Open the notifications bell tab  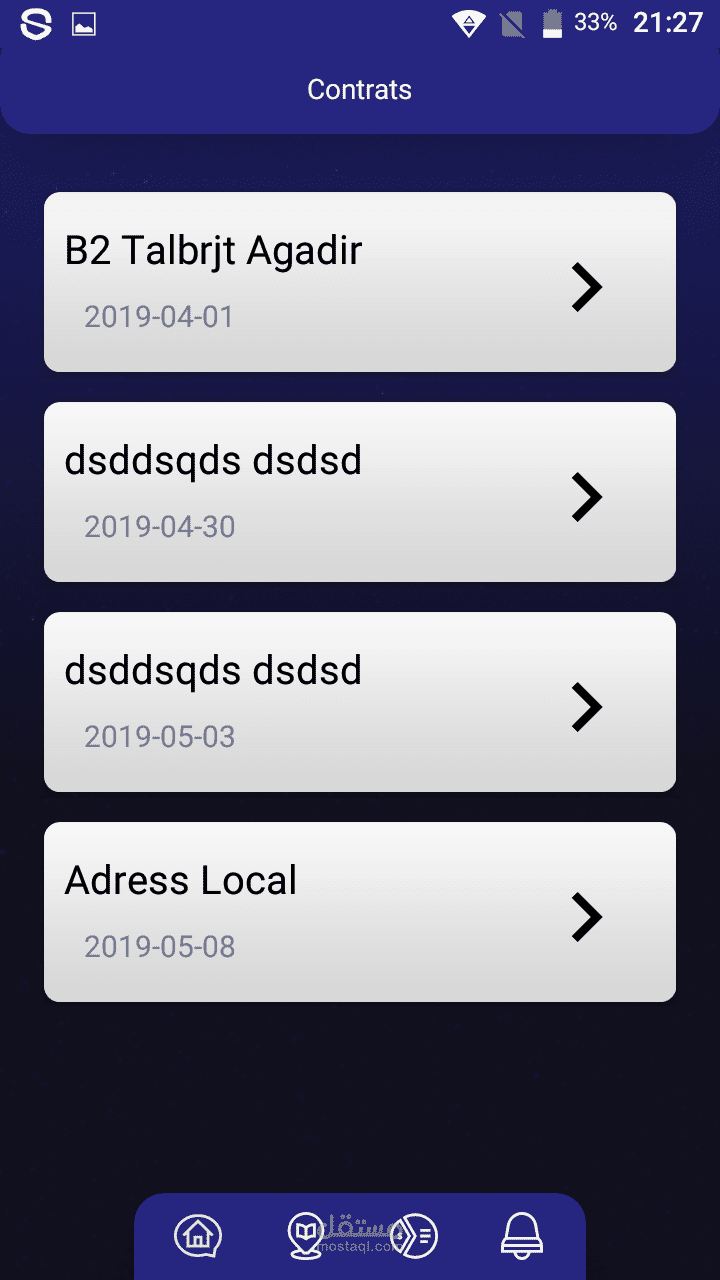[x=521, y=1236]
